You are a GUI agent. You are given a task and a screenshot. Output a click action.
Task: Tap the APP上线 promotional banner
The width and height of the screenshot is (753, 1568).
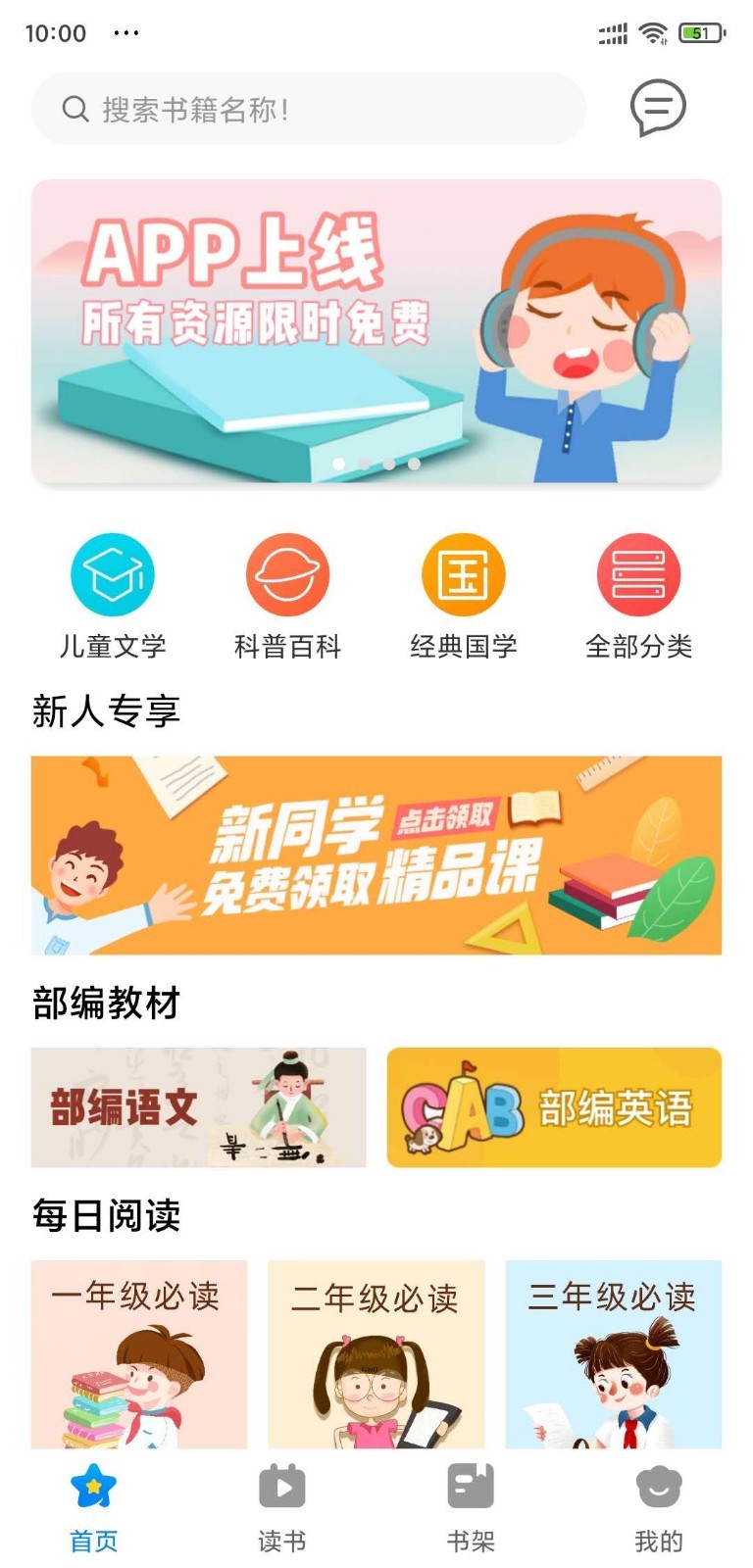coord(376,330)
